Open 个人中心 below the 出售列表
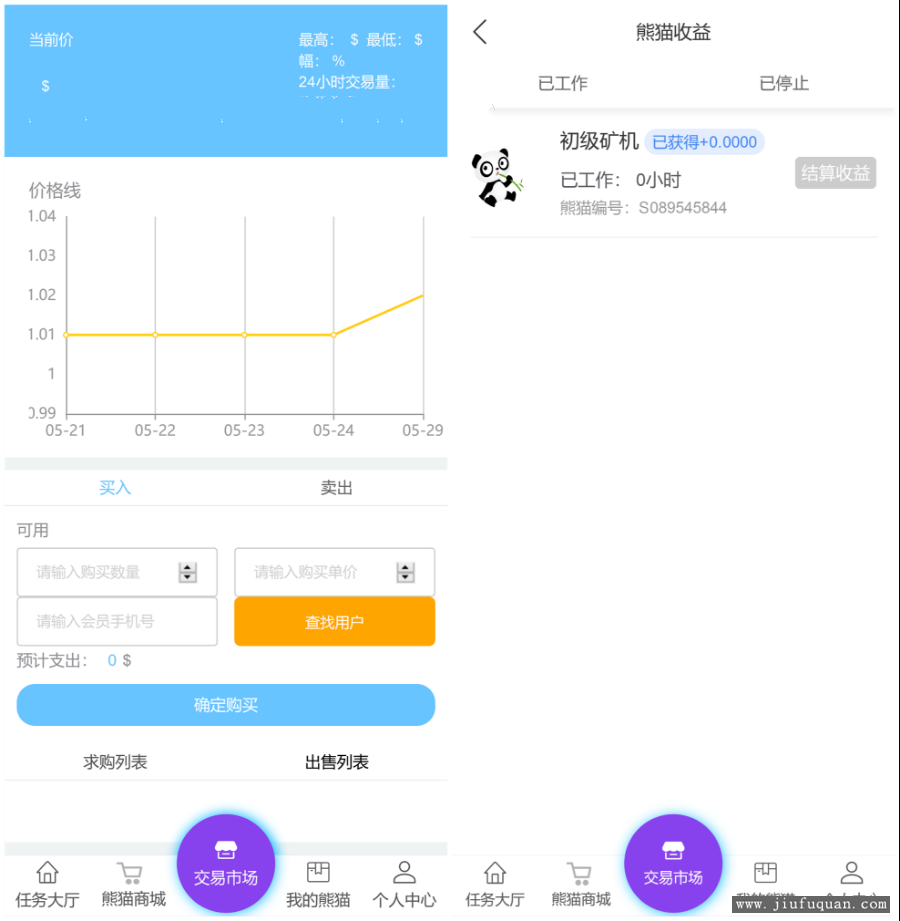 point(404,884)
